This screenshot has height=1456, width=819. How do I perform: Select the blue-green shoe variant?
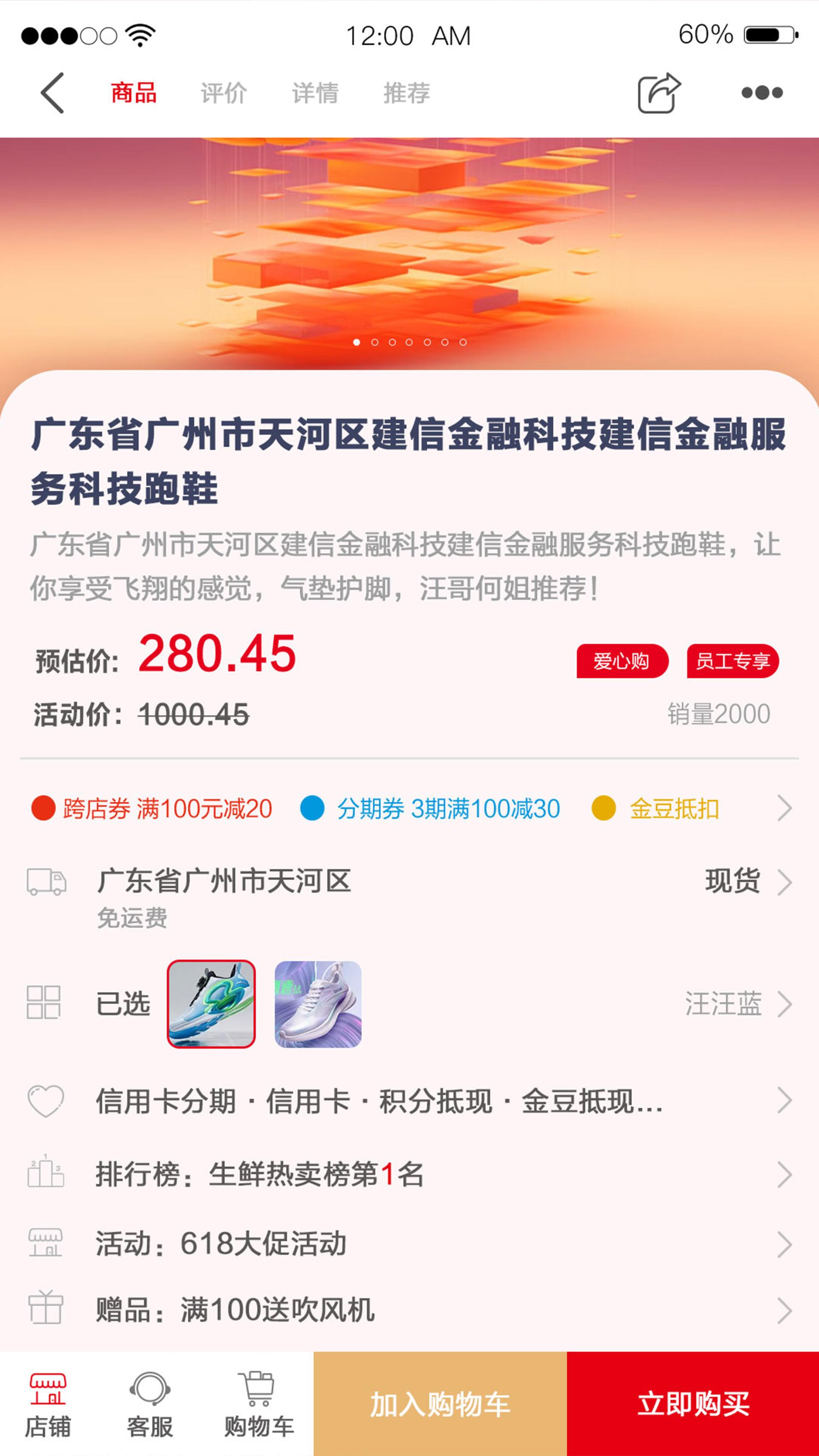[212, 1004]
